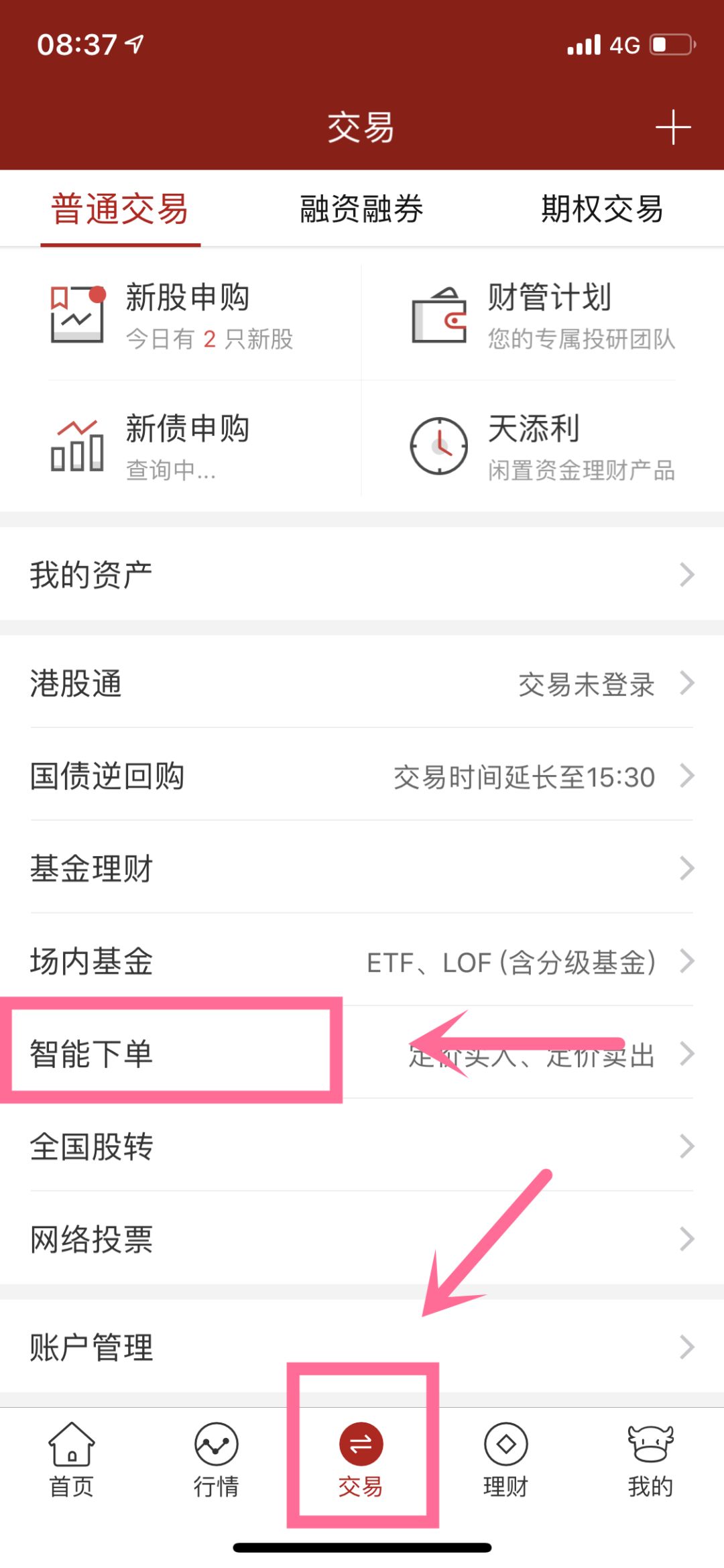Open 网络投票

pos(362,1239)
